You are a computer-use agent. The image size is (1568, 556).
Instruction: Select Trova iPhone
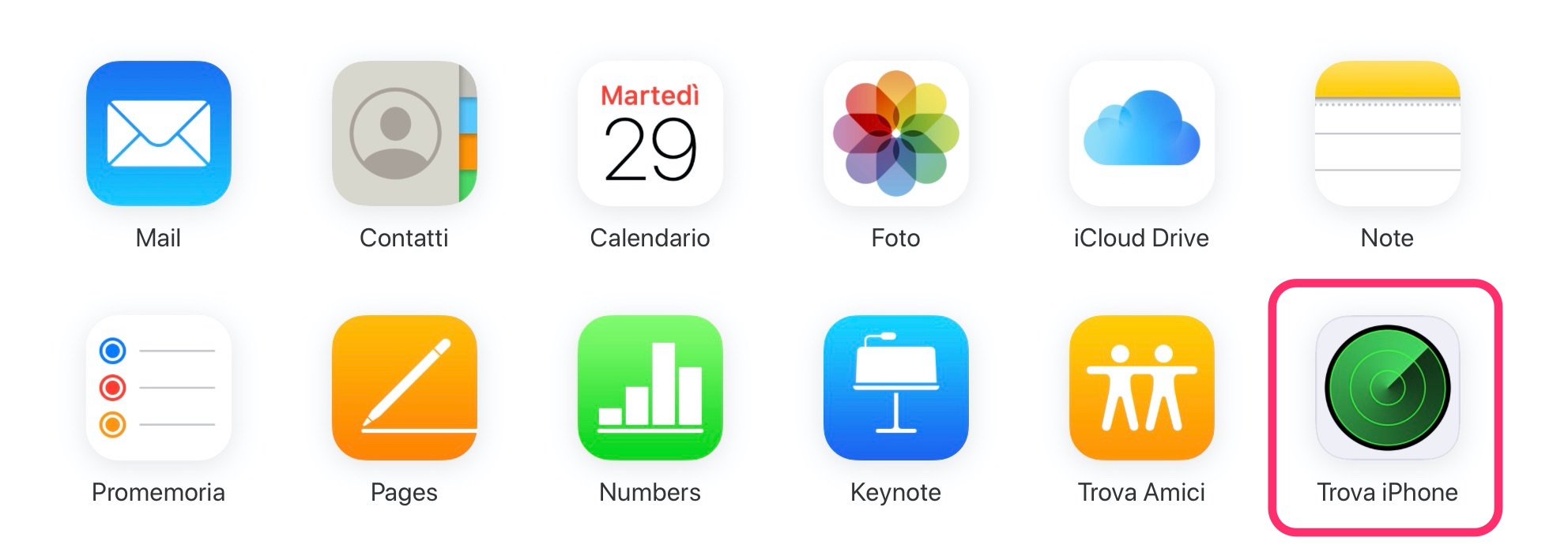click(1387, 388)
